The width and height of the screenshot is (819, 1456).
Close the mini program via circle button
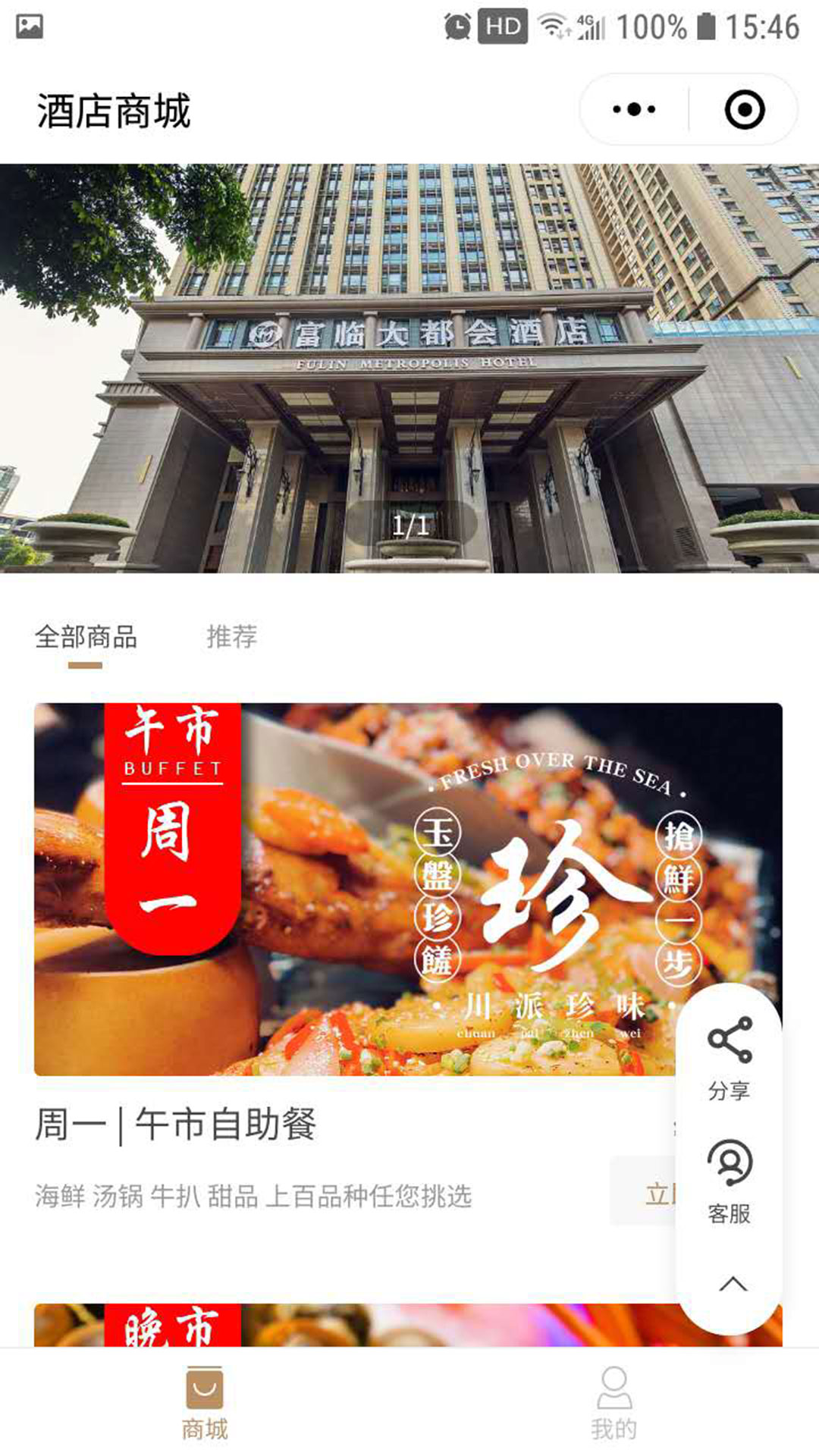pyautogui.click(x=744, y=110)
